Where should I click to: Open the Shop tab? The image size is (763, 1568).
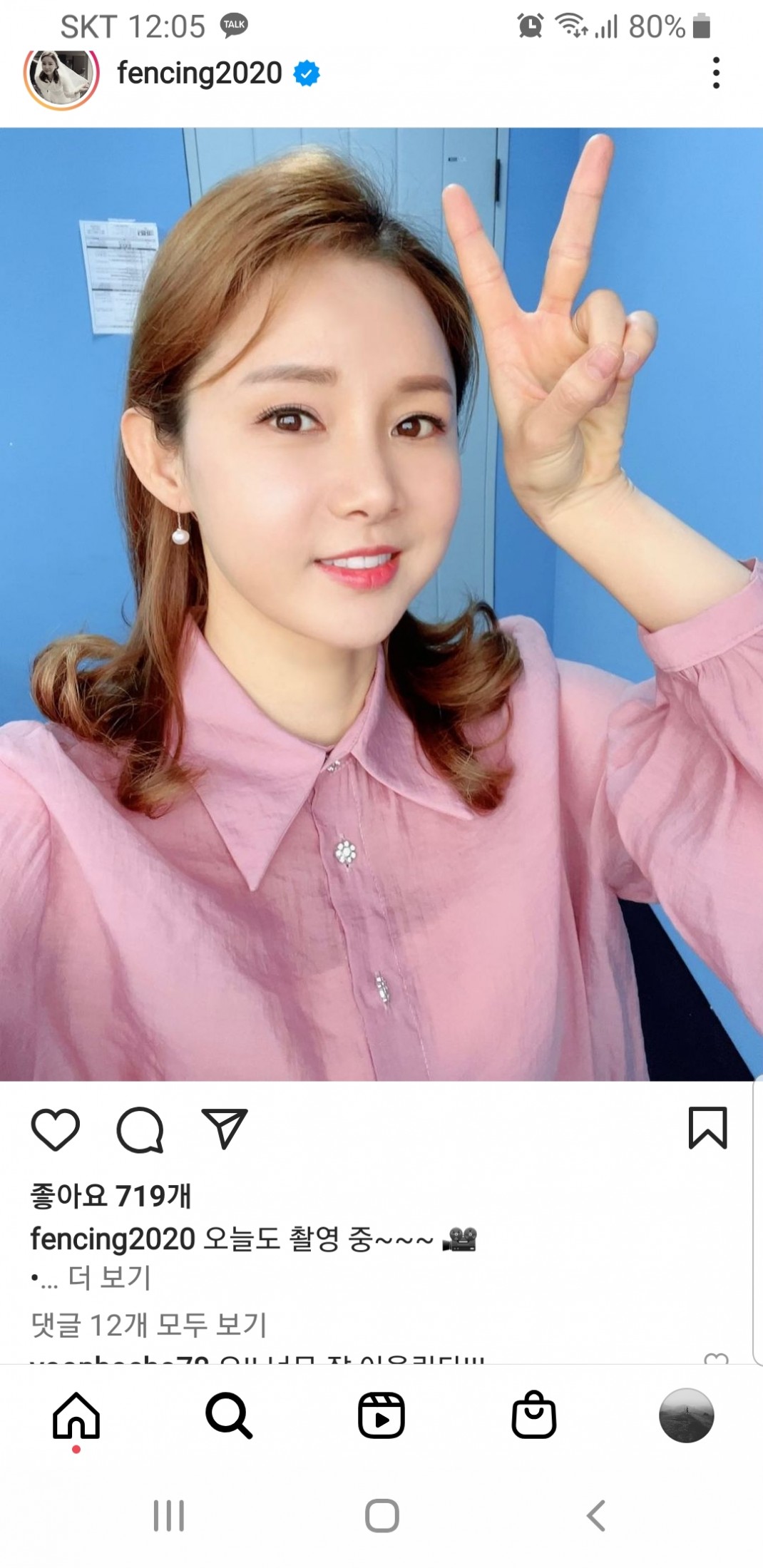click(533, 1415)
